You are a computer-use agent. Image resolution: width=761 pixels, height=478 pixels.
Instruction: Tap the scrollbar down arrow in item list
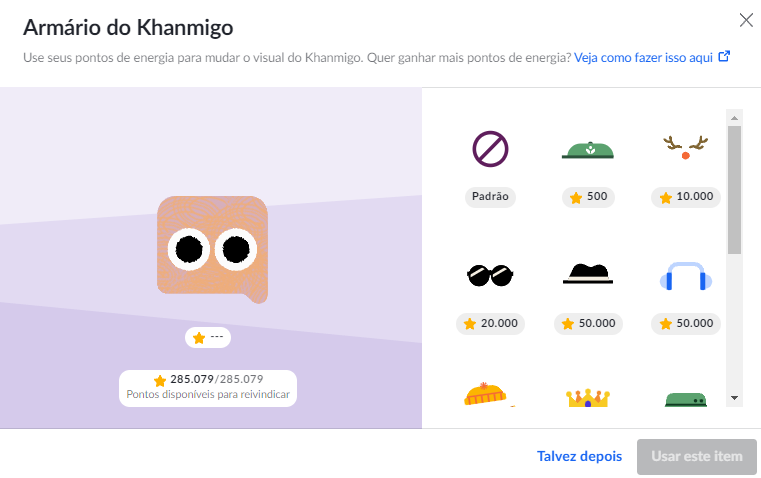coord(734,397)
